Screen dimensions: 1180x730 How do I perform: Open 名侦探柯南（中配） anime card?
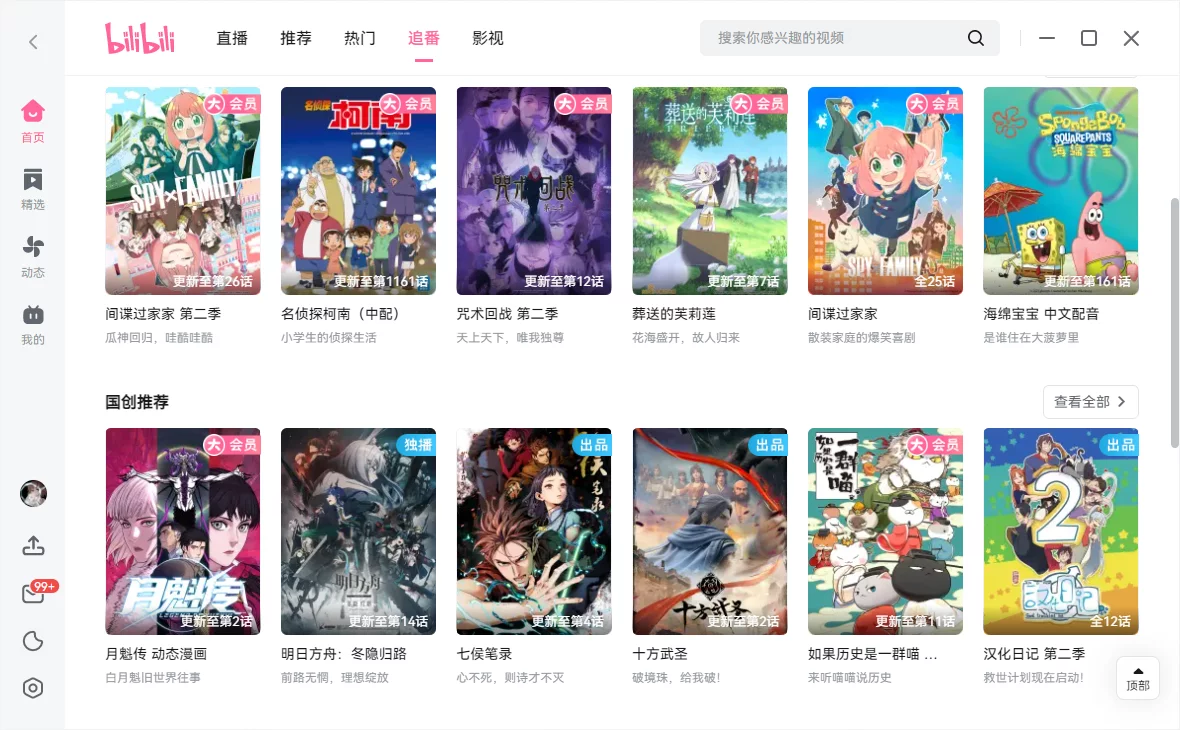point(358,191)
